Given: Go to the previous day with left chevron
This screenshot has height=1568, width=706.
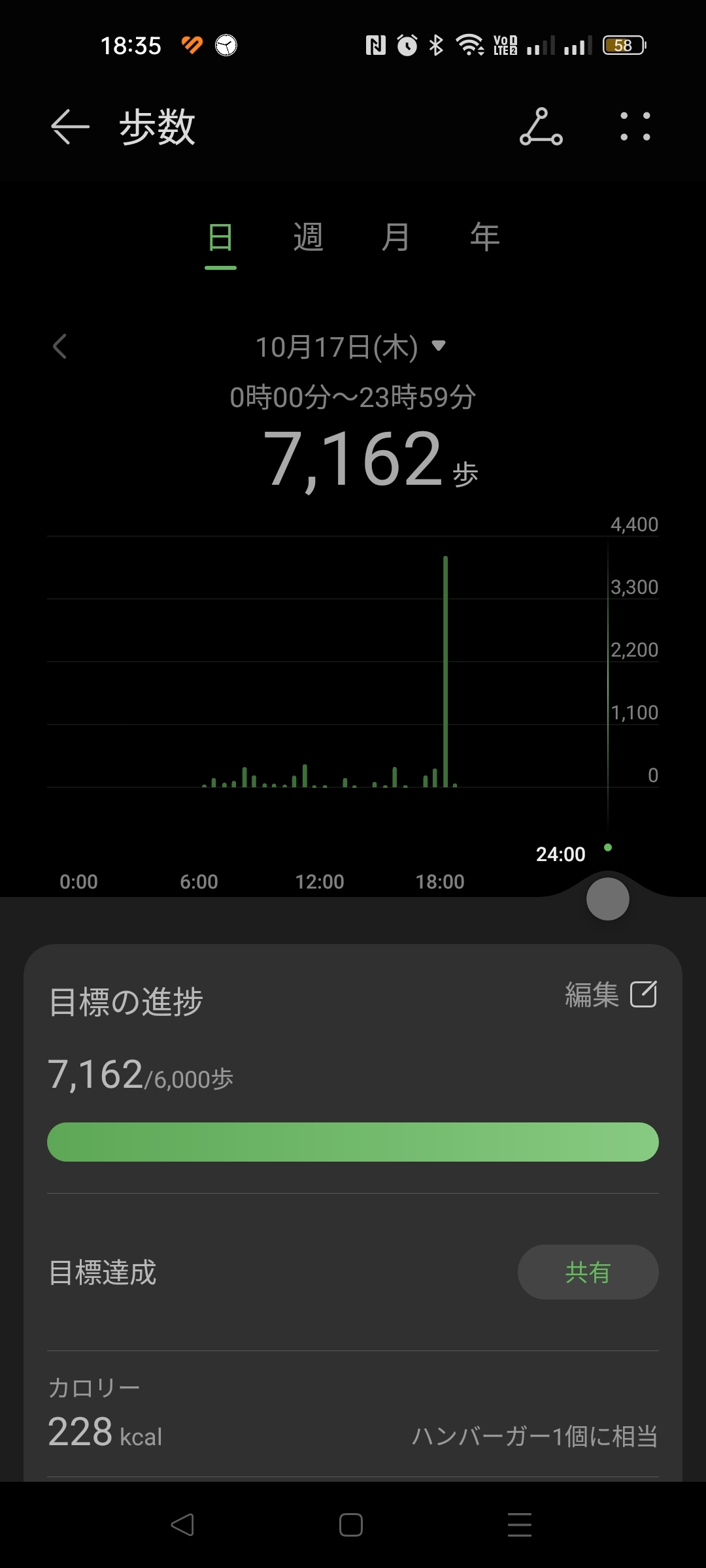Looking at the screenshot, I should [x=60, y=346].
